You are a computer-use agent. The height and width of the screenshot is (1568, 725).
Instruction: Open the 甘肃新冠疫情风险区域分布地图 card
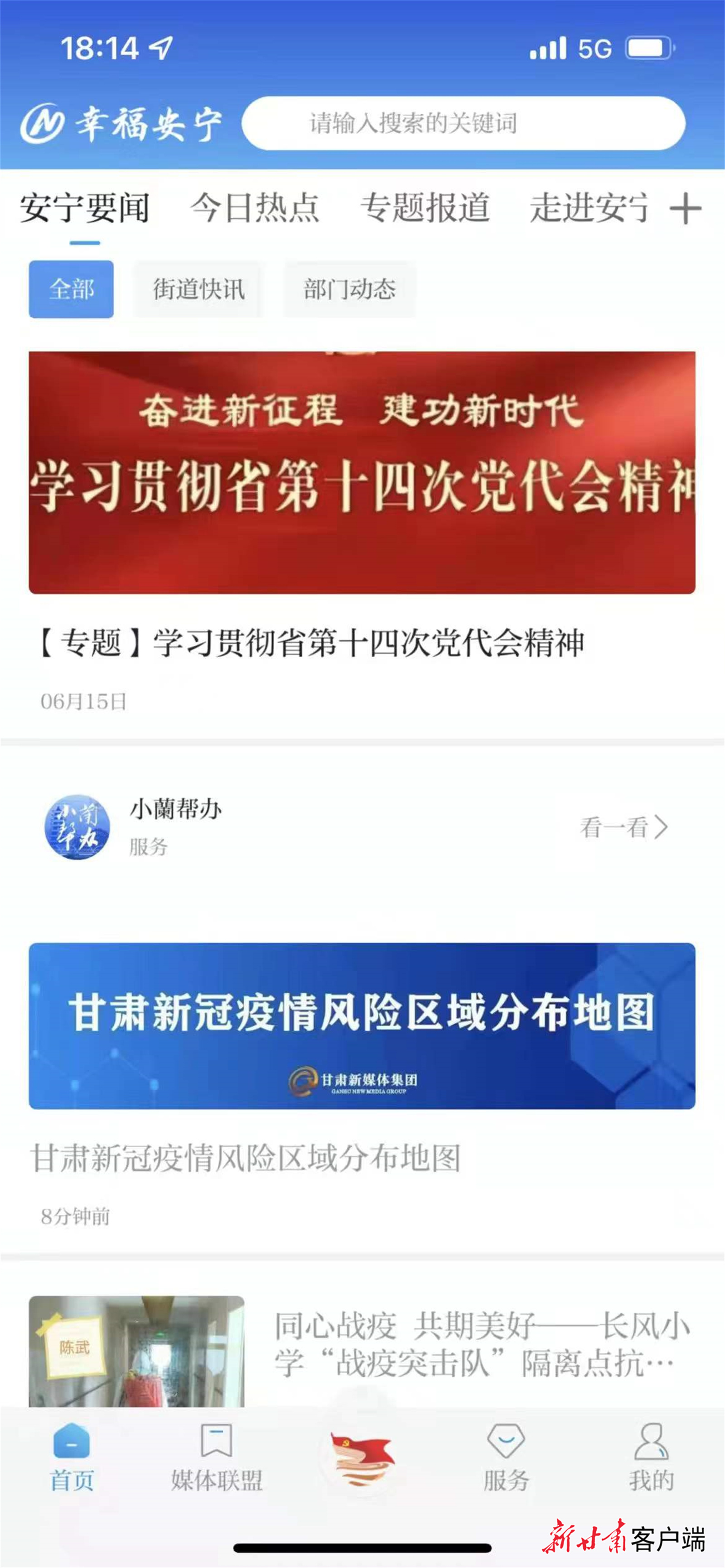(362, 1026)
